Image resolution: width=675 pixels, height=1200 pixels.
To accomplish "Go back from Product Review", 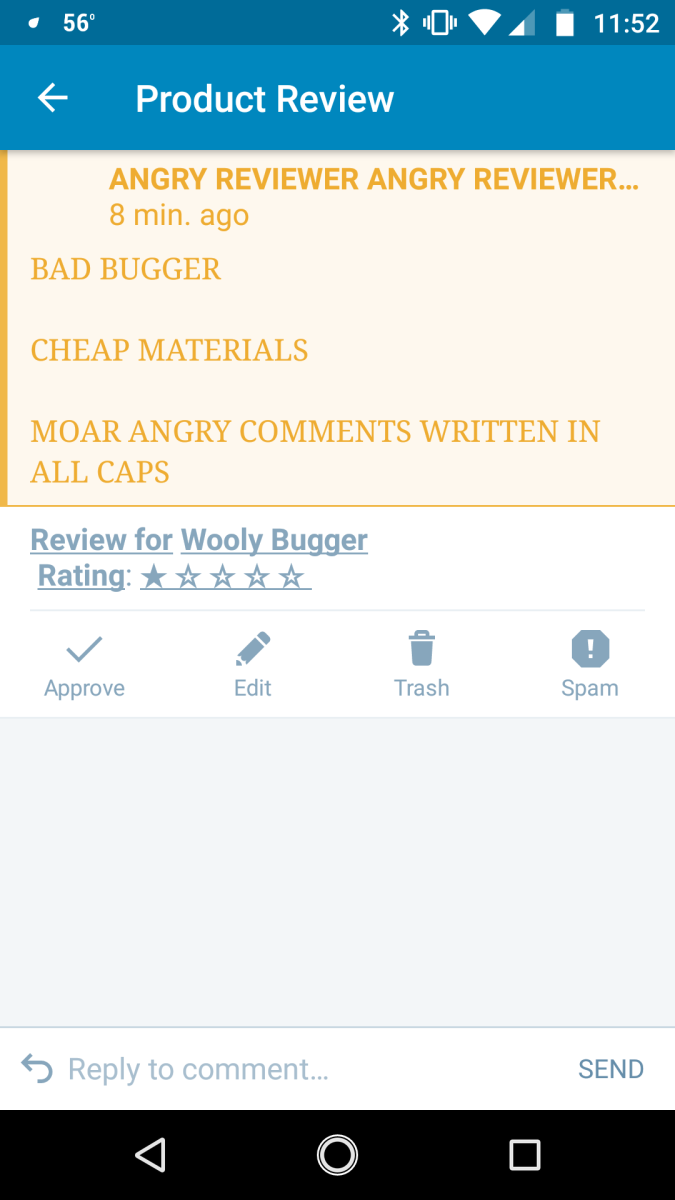I will (53, 98).
